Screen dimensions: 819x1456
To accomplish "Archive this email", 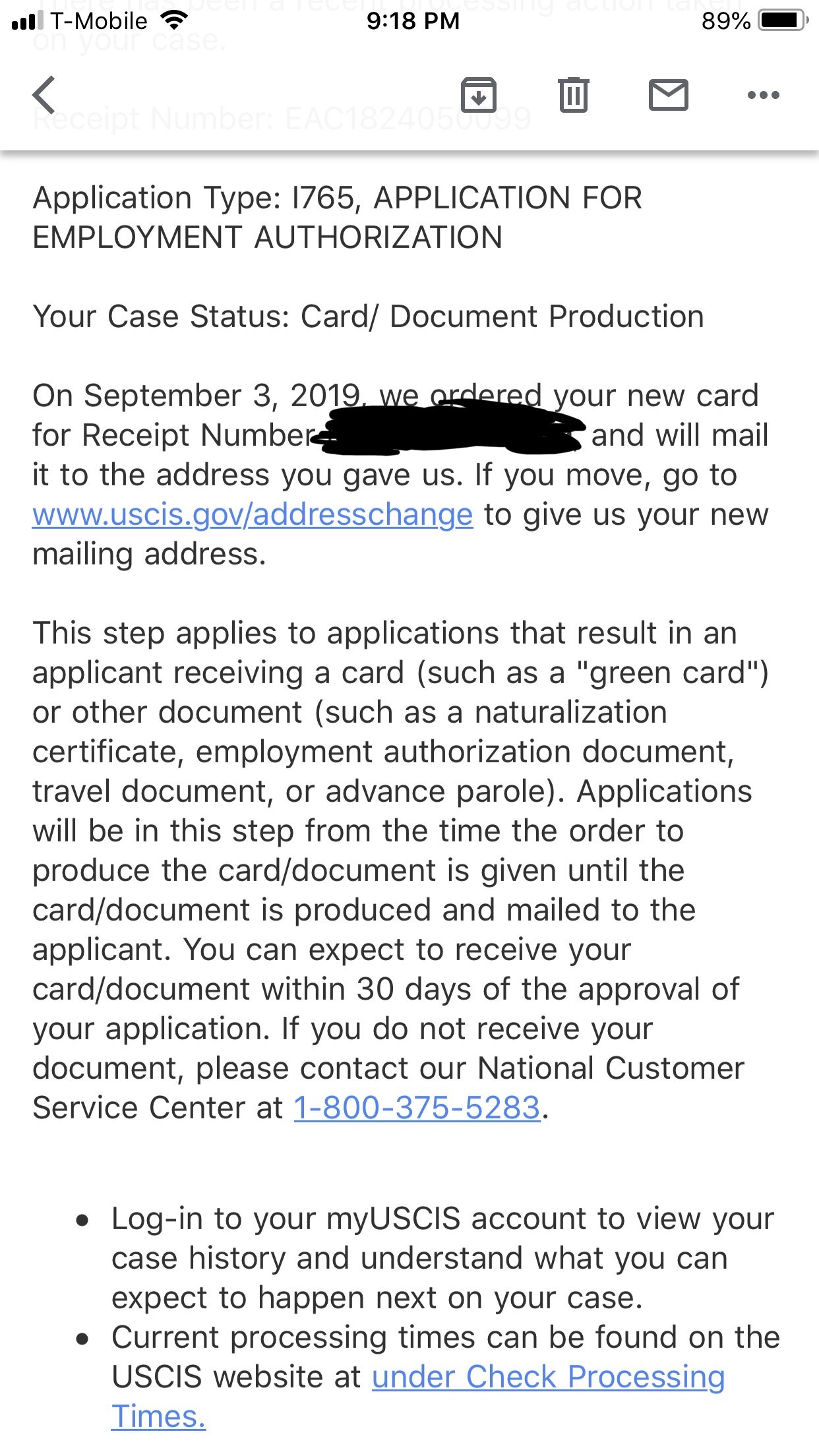I will pos(478,96).
